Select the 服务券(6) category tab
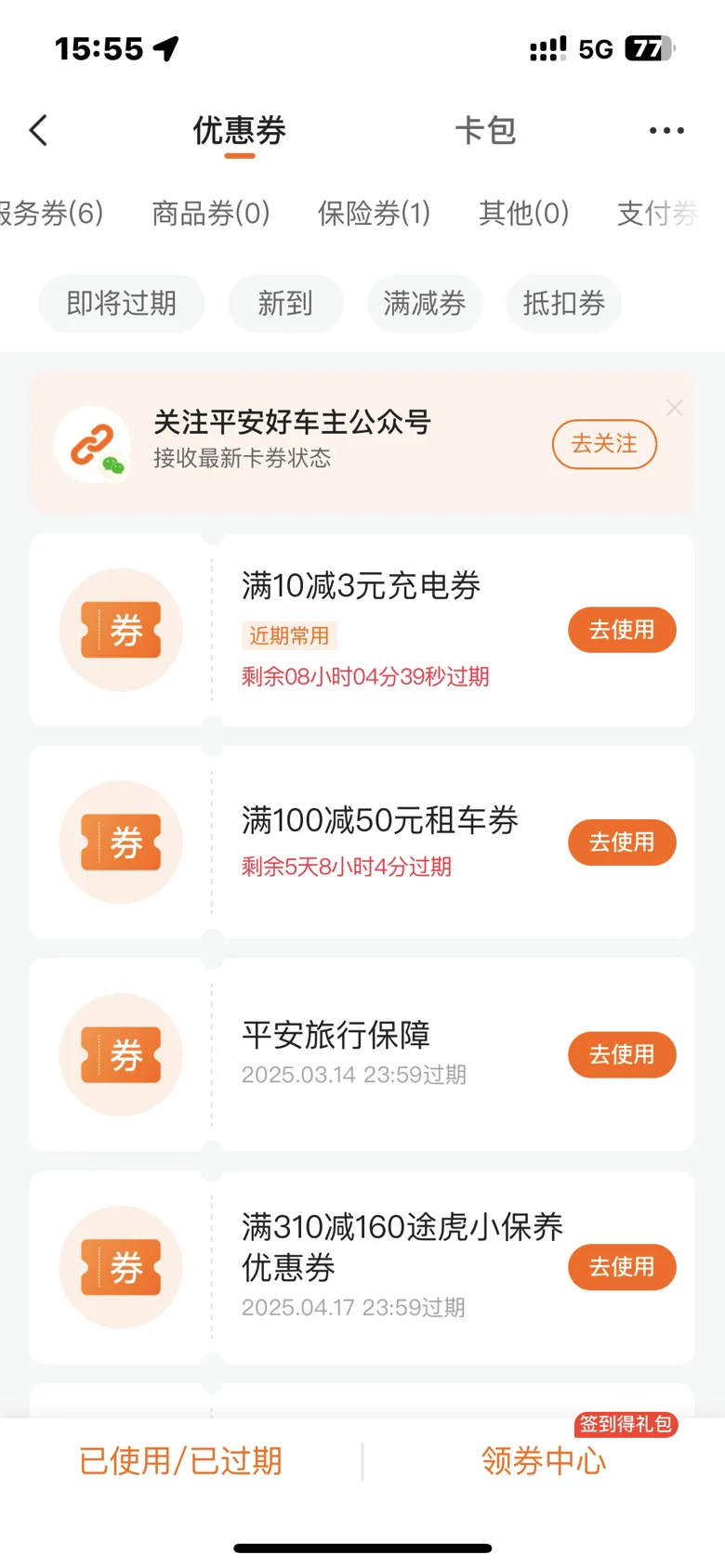725x1568 pixels. pyautogui.click(x=51, y=214)
